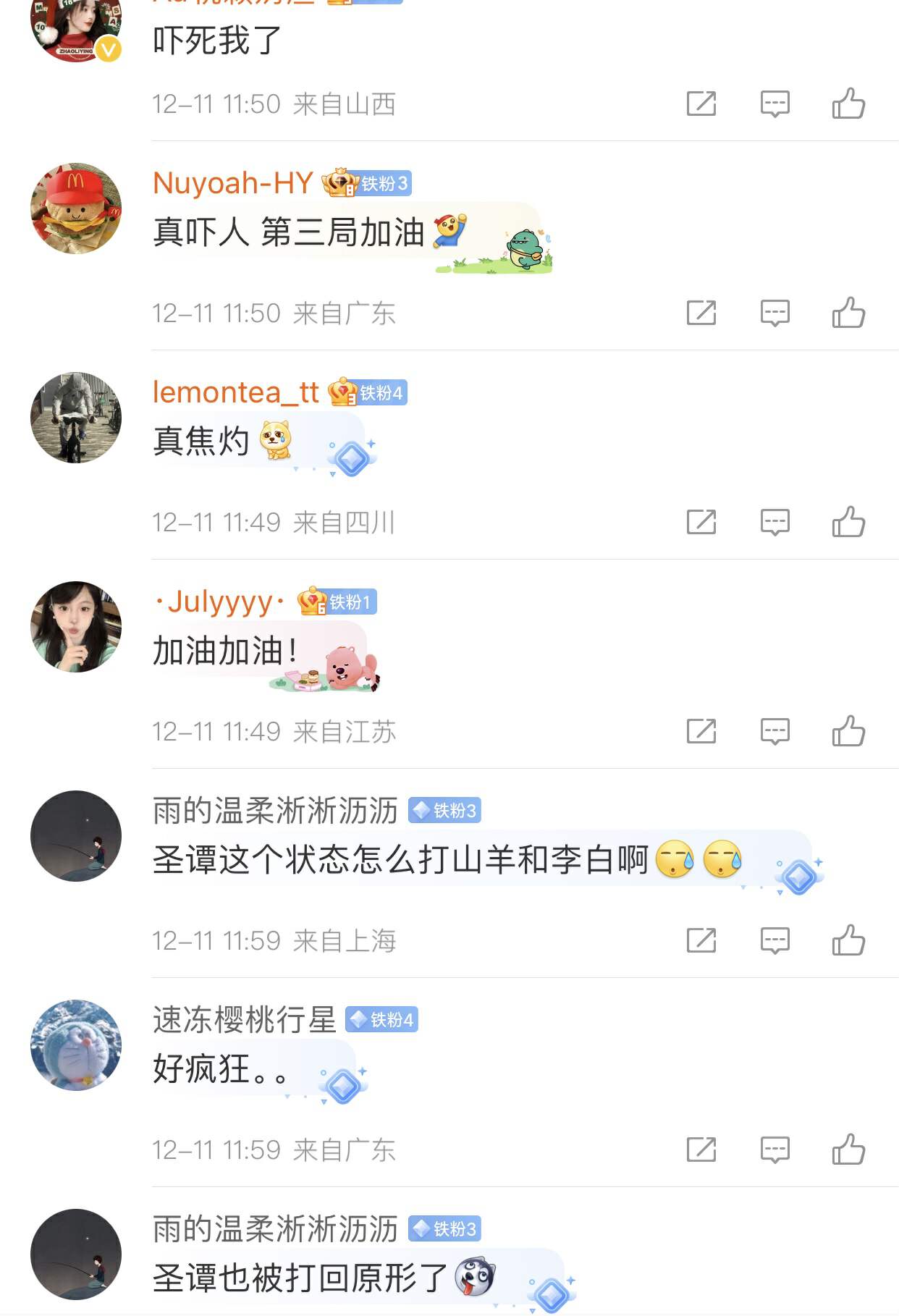This screenshot has width=899, height=1316.
Task: Like 速冻樱桃行星's comment
Action: click(848, 1150)
